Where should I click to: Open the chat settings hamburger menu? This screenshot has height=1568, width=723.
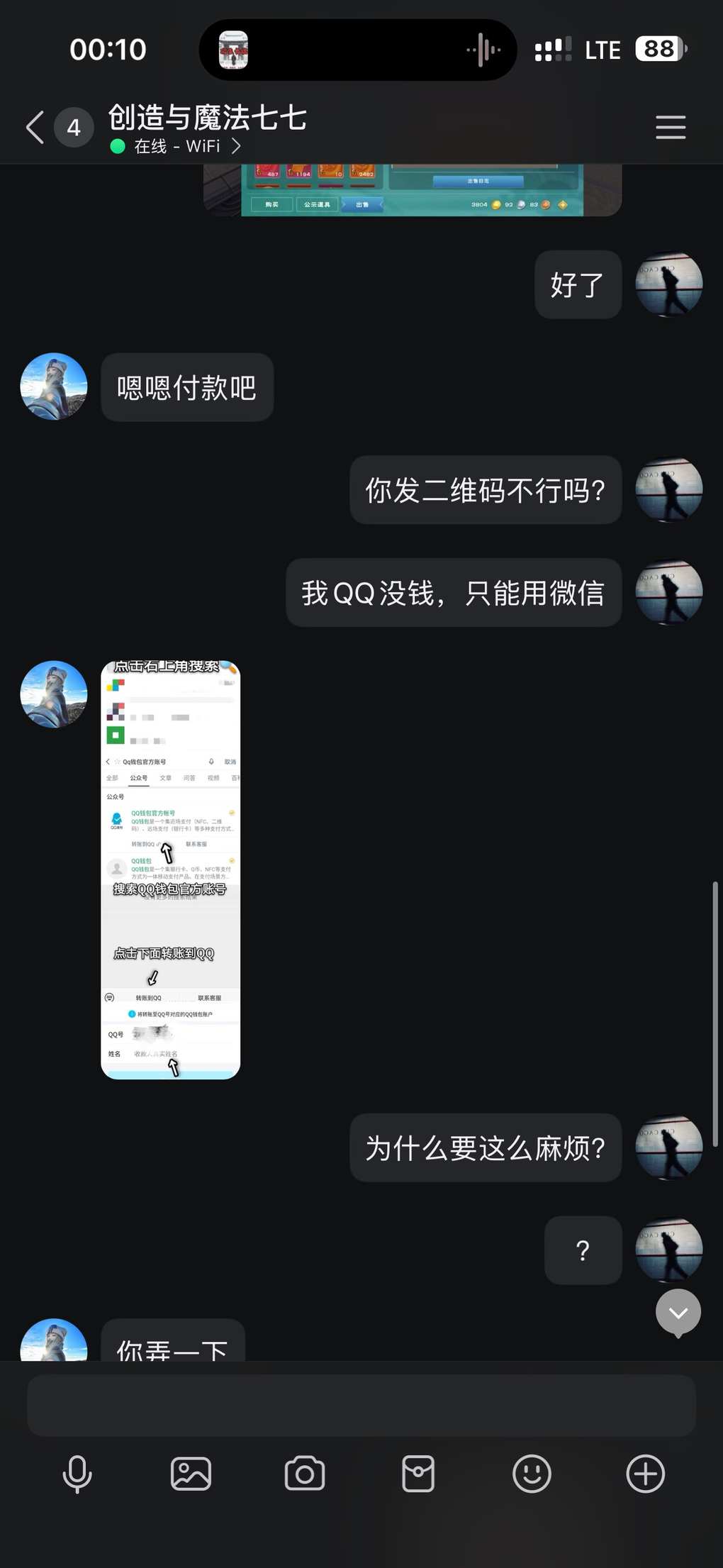point(670,127)
